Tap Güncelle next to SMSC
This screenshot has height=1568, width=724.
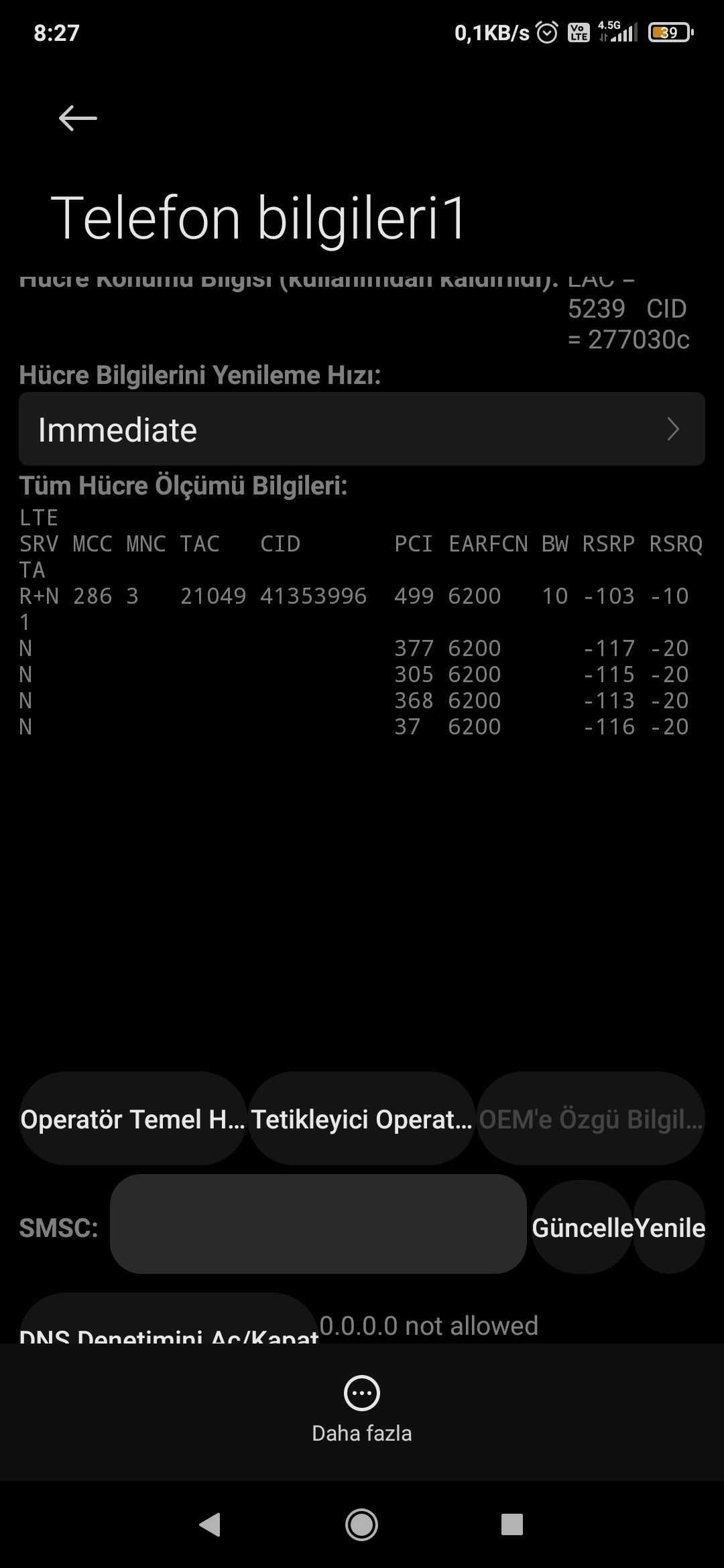pyautogui.click(x=582, y=1228)
